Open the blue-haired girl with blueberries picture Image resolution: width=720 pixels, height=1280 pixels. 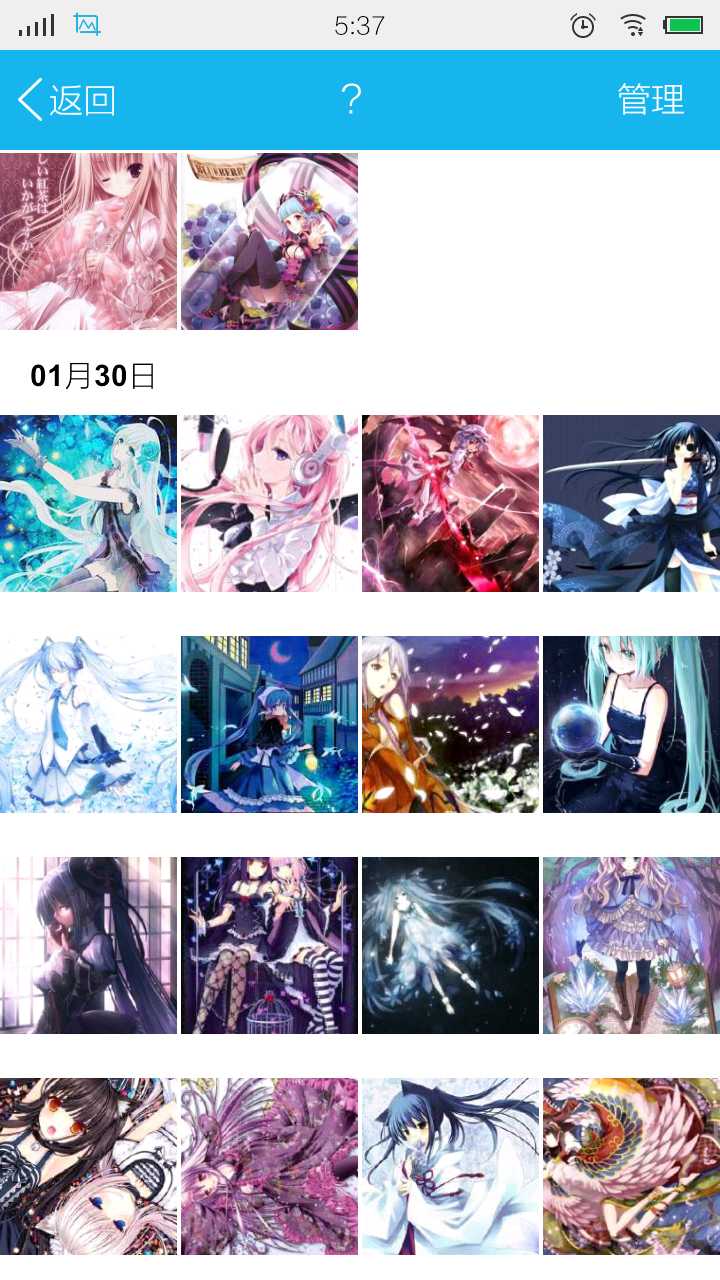coord(269,241)
